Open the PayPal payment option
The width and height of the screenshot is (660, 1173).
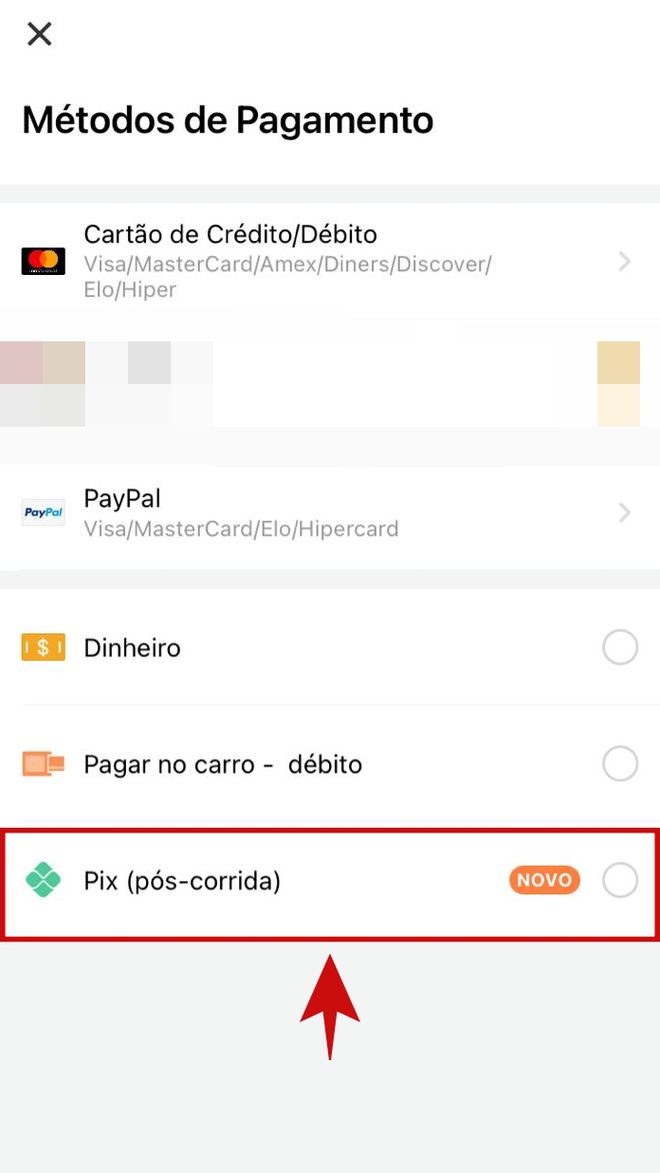point(330,513)
